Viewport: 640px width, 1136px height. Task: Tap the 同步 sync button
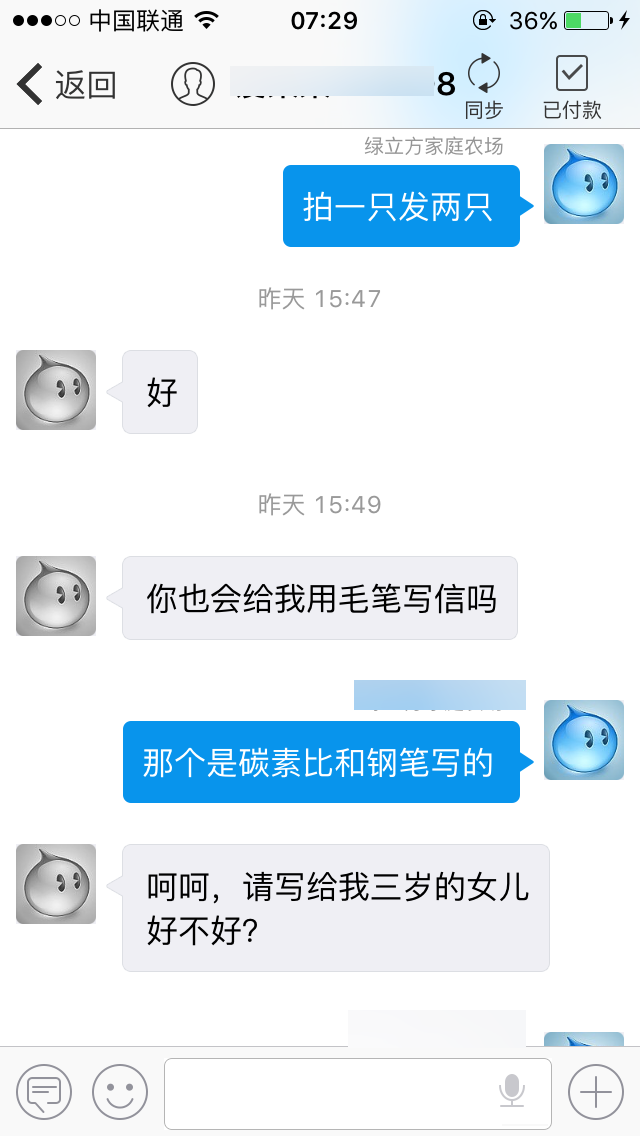coord(483,86)
